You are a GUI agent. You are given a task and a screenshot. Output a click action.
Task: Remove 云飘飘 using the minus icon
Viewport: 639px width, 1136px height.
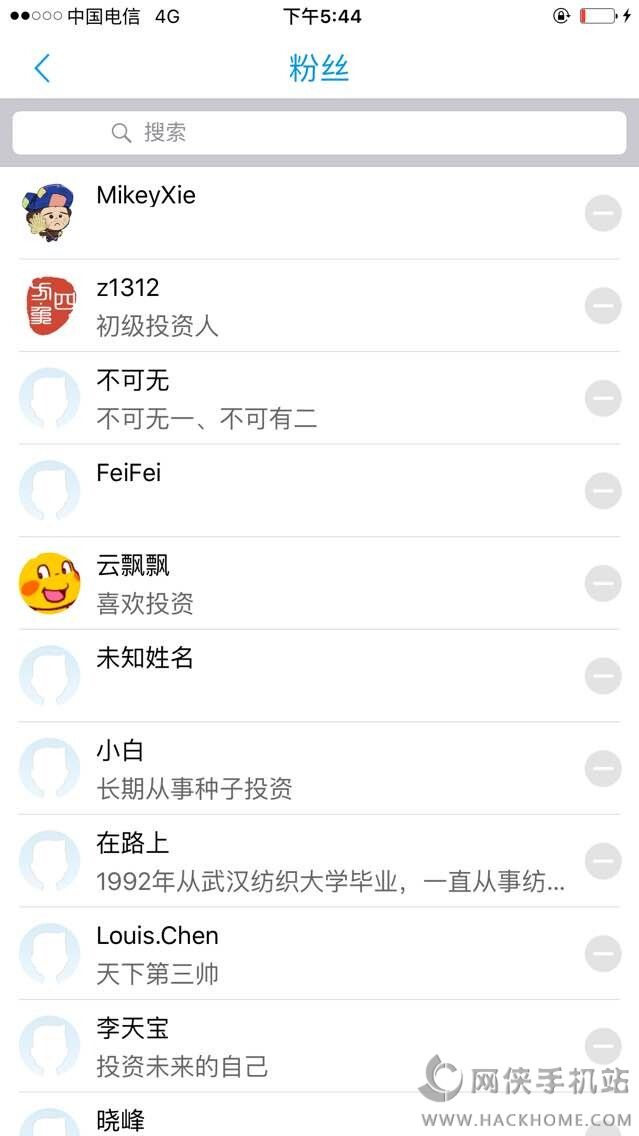coord(603,583)
